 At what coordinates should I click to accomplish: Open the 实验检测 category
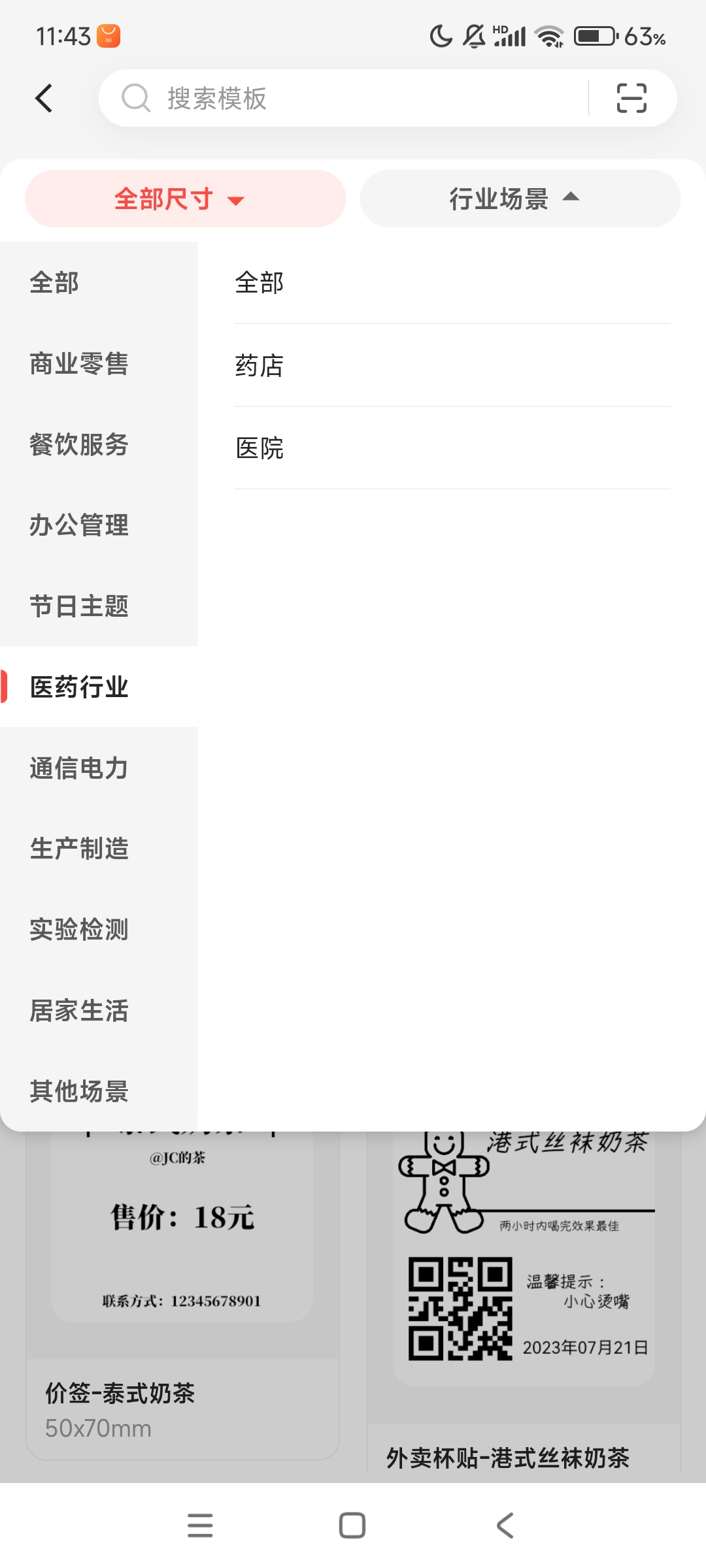[x=79, y=930]
